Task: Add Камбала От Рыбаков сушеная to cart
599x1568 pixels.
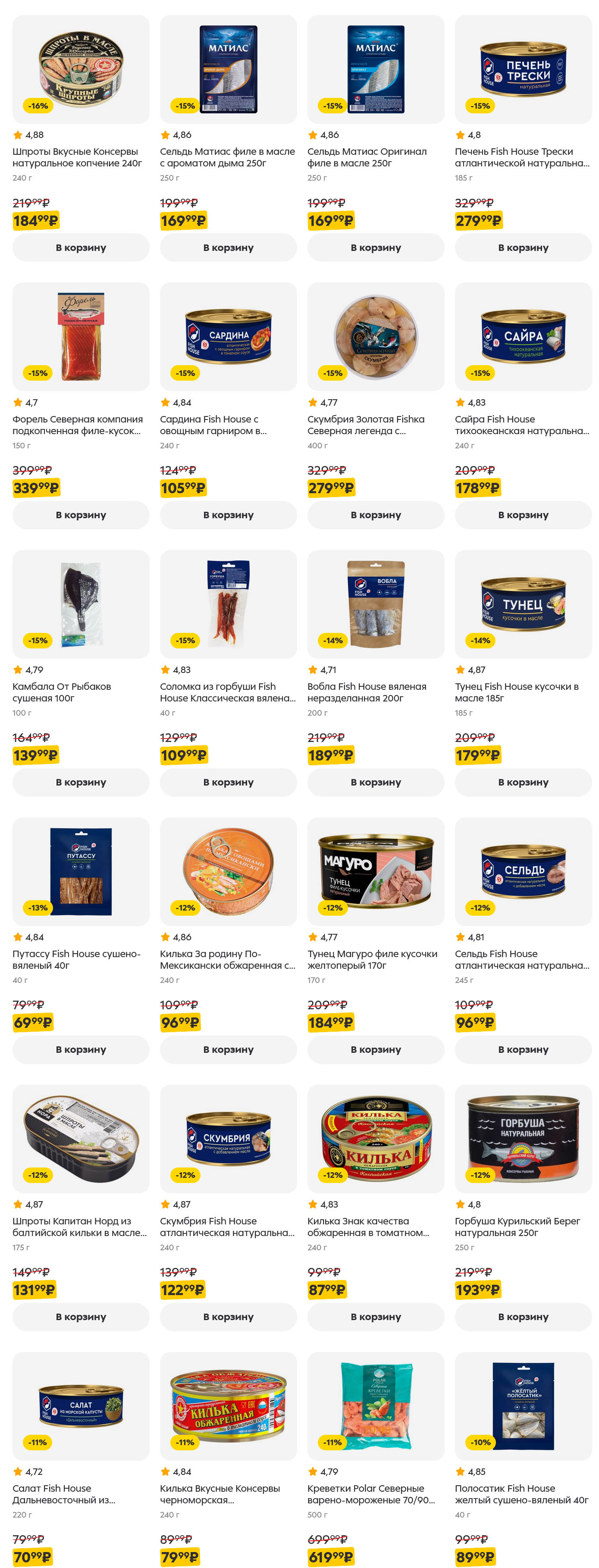Action: (80, 782)
